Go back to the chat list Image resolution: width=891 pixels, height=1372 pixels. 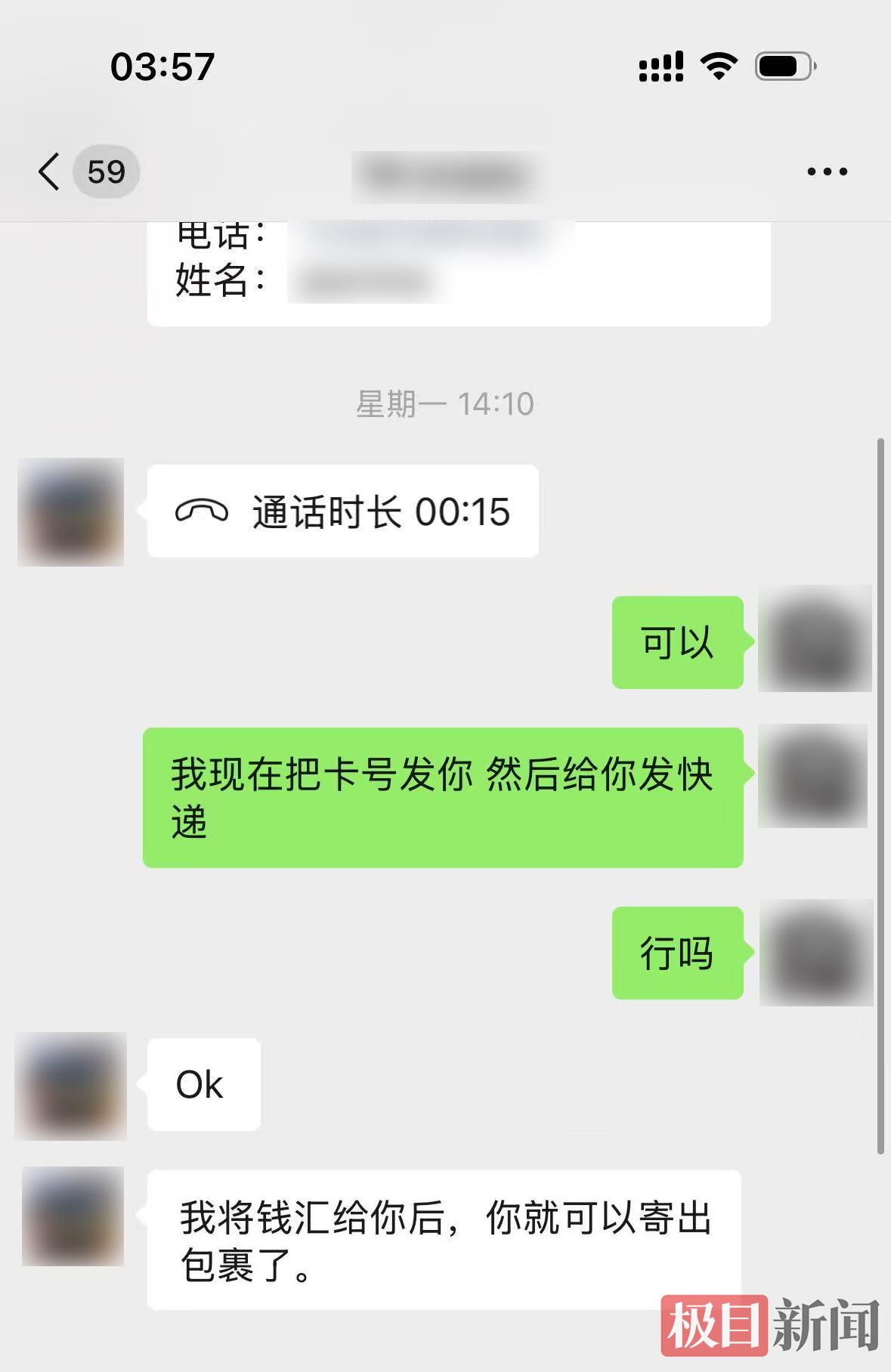(x=50, y=172)
